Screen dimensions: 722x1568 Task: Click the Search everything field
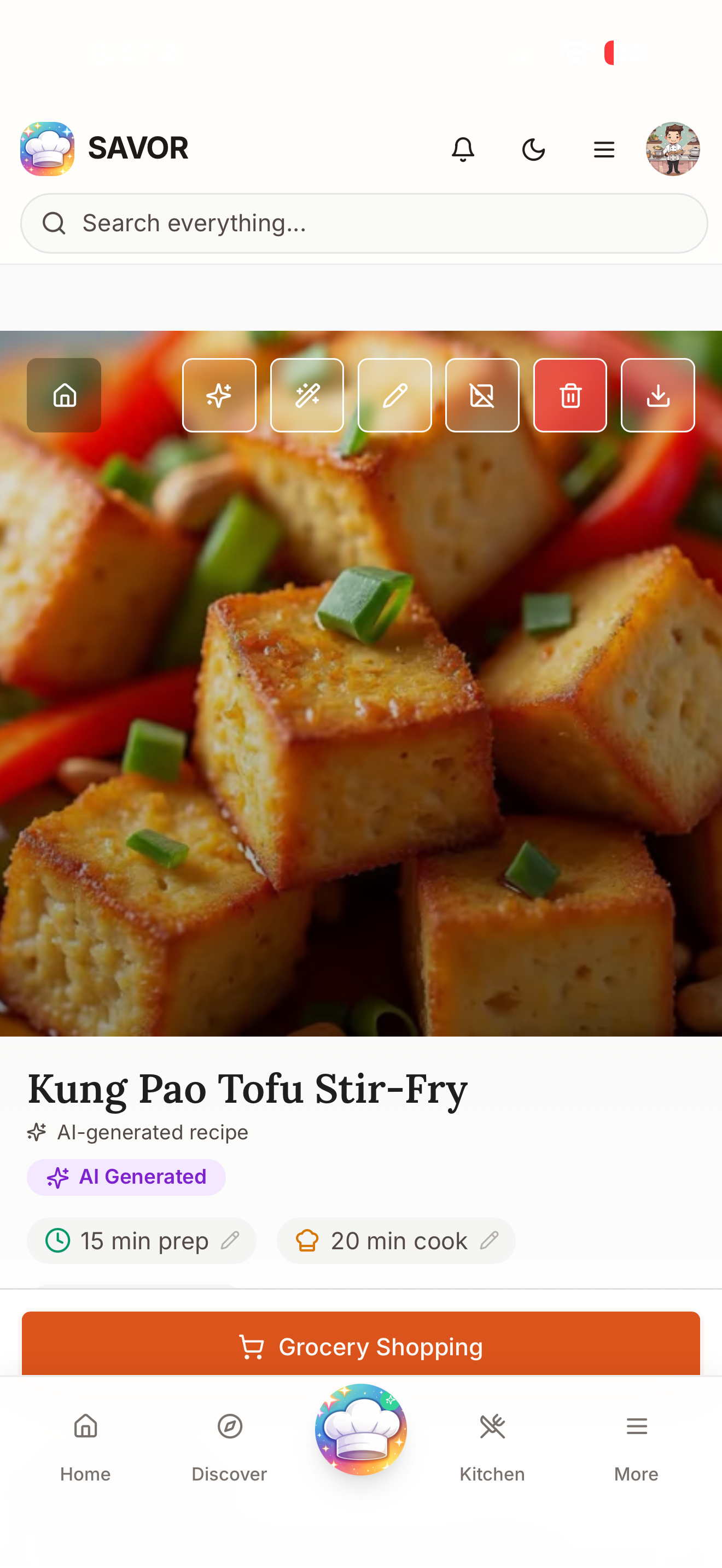pyautogui.click(x=361, y=223)
